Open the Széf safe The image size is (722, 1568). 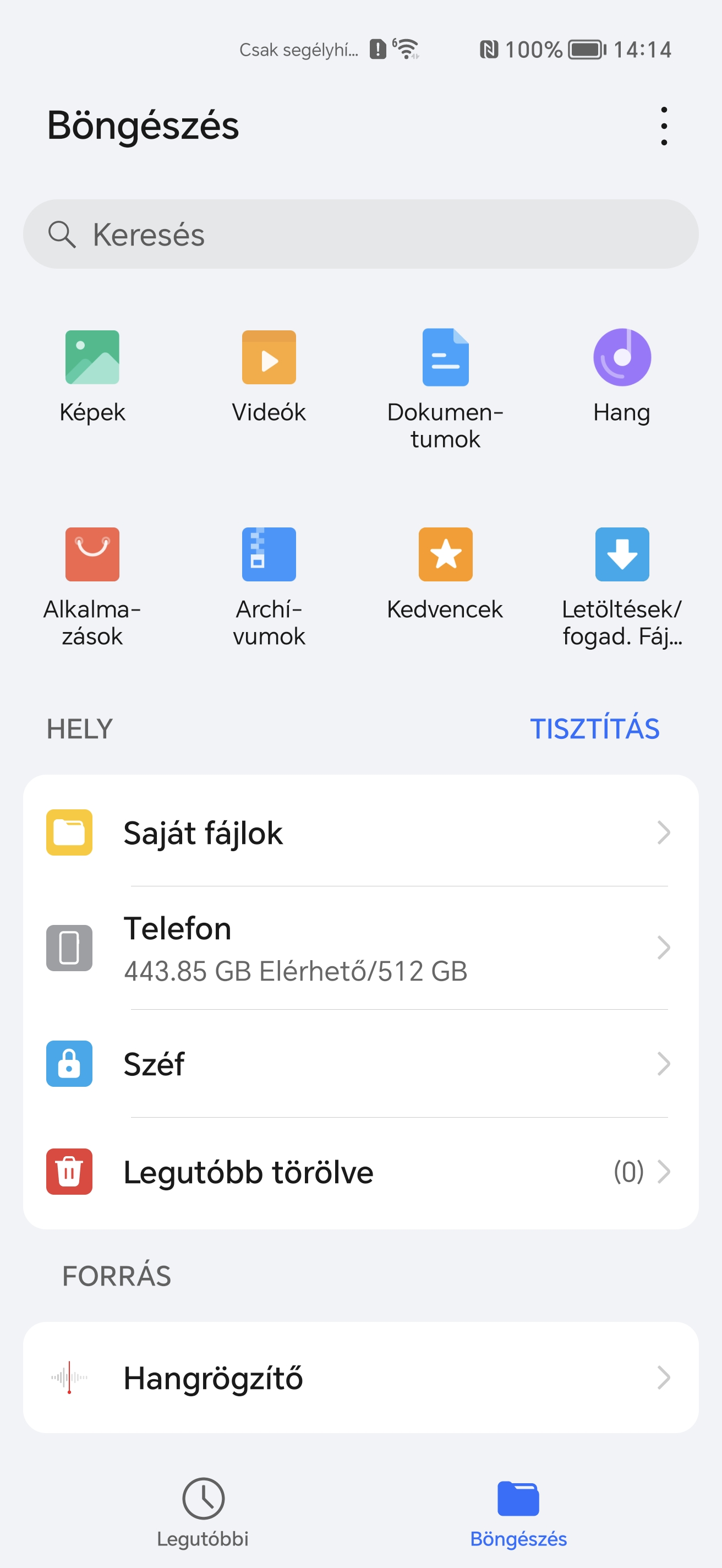coord(360,1063)
